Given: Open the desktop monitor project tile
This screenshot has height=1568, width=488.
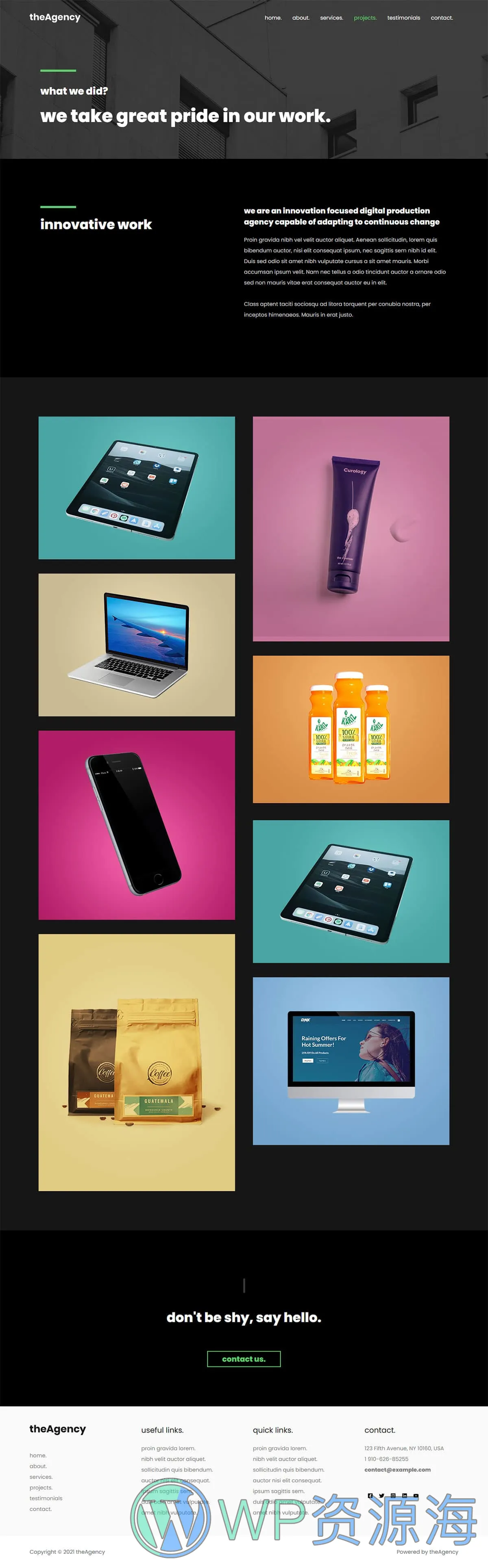Looking at the screenshot, I should coord(351,1061).
